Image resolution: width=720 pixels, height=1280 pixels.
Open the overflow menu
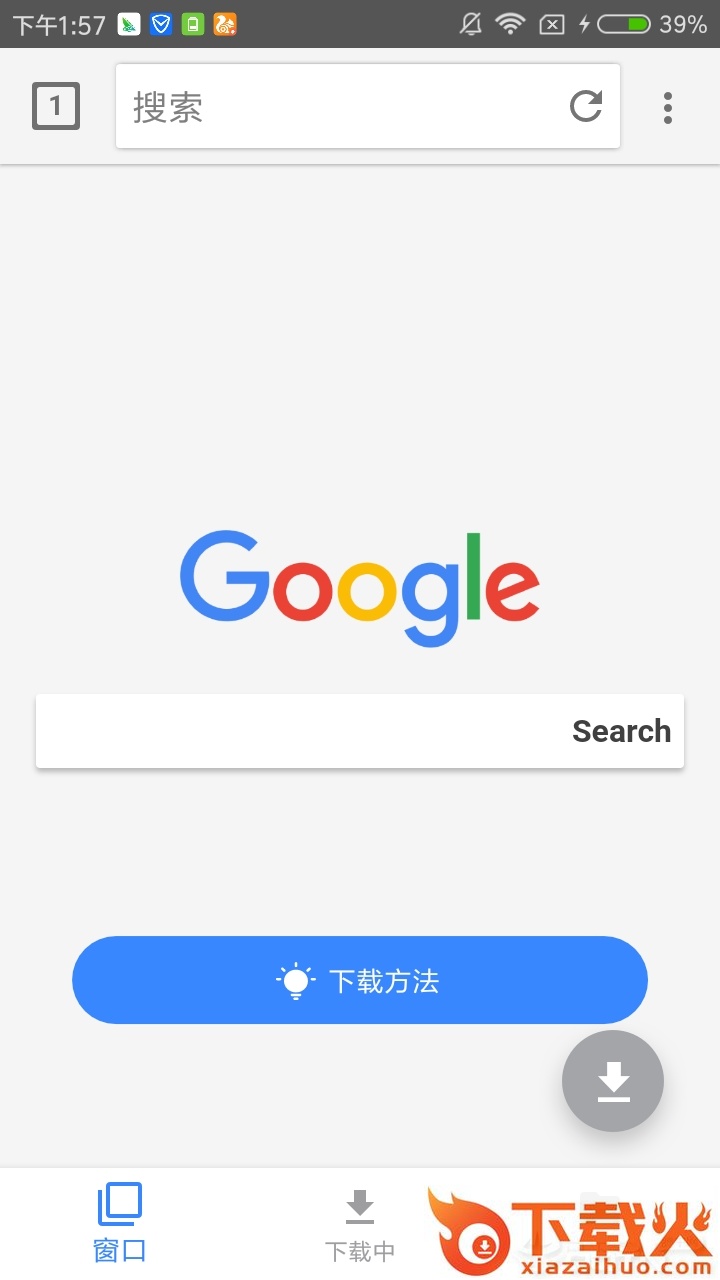pos(667,107)
